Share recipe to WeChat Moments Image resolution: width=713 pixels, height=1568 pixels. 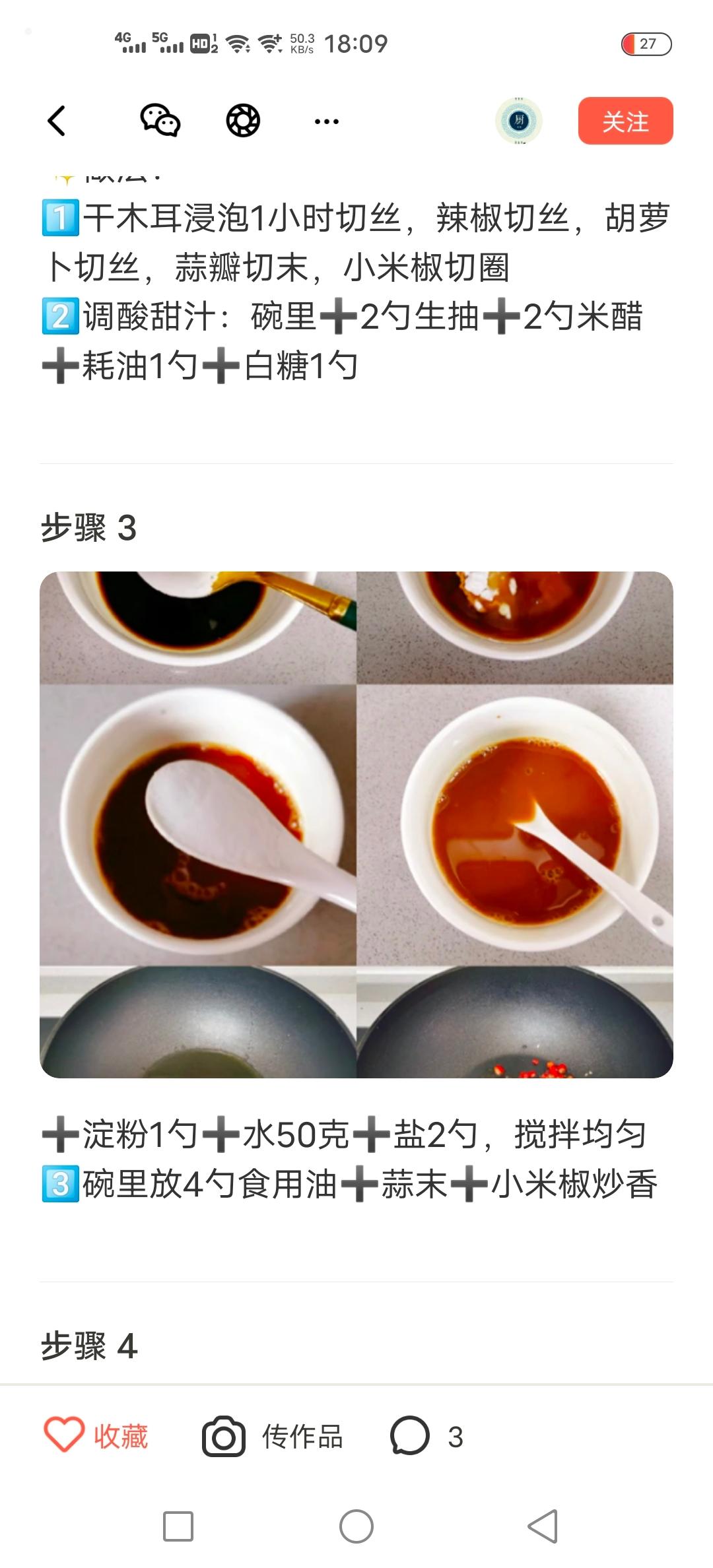point(243,121)
